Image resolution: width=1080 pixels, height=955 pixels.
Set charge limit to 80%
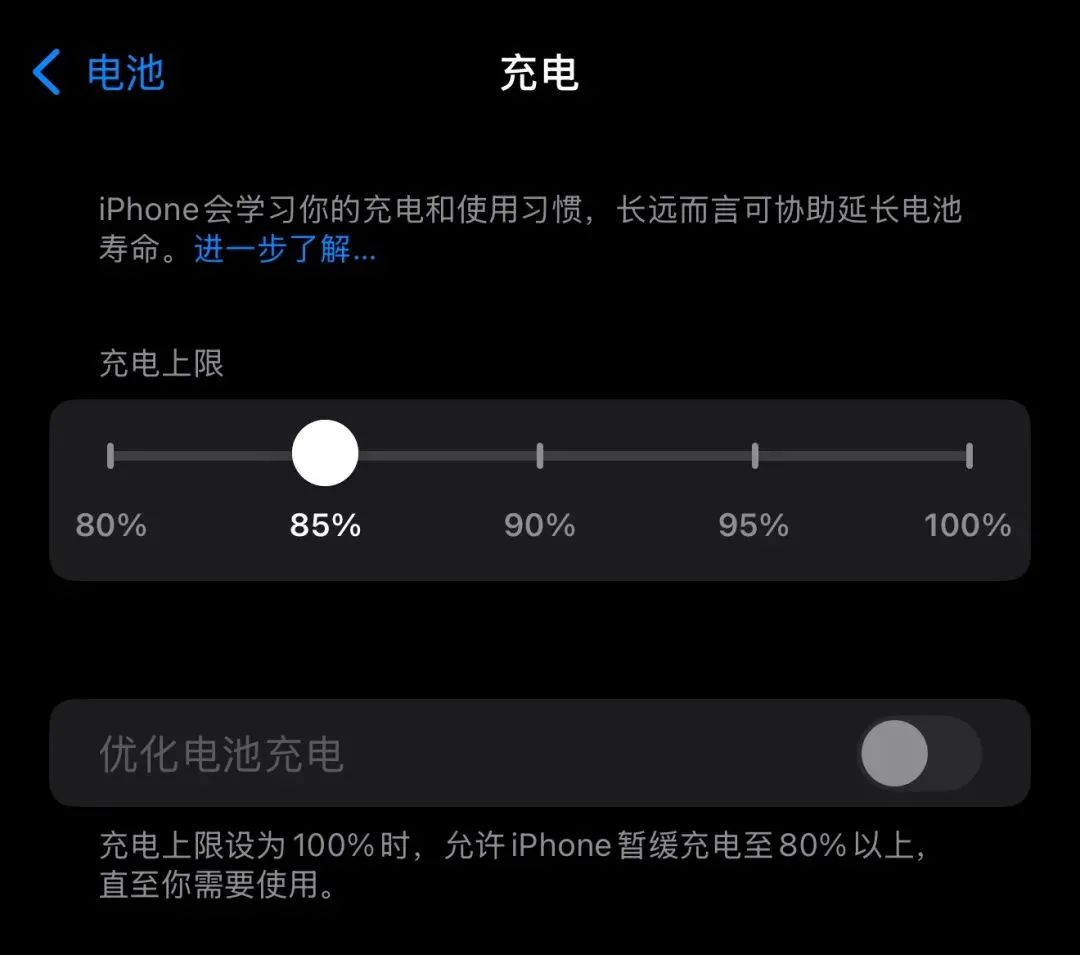click(110, 456)
